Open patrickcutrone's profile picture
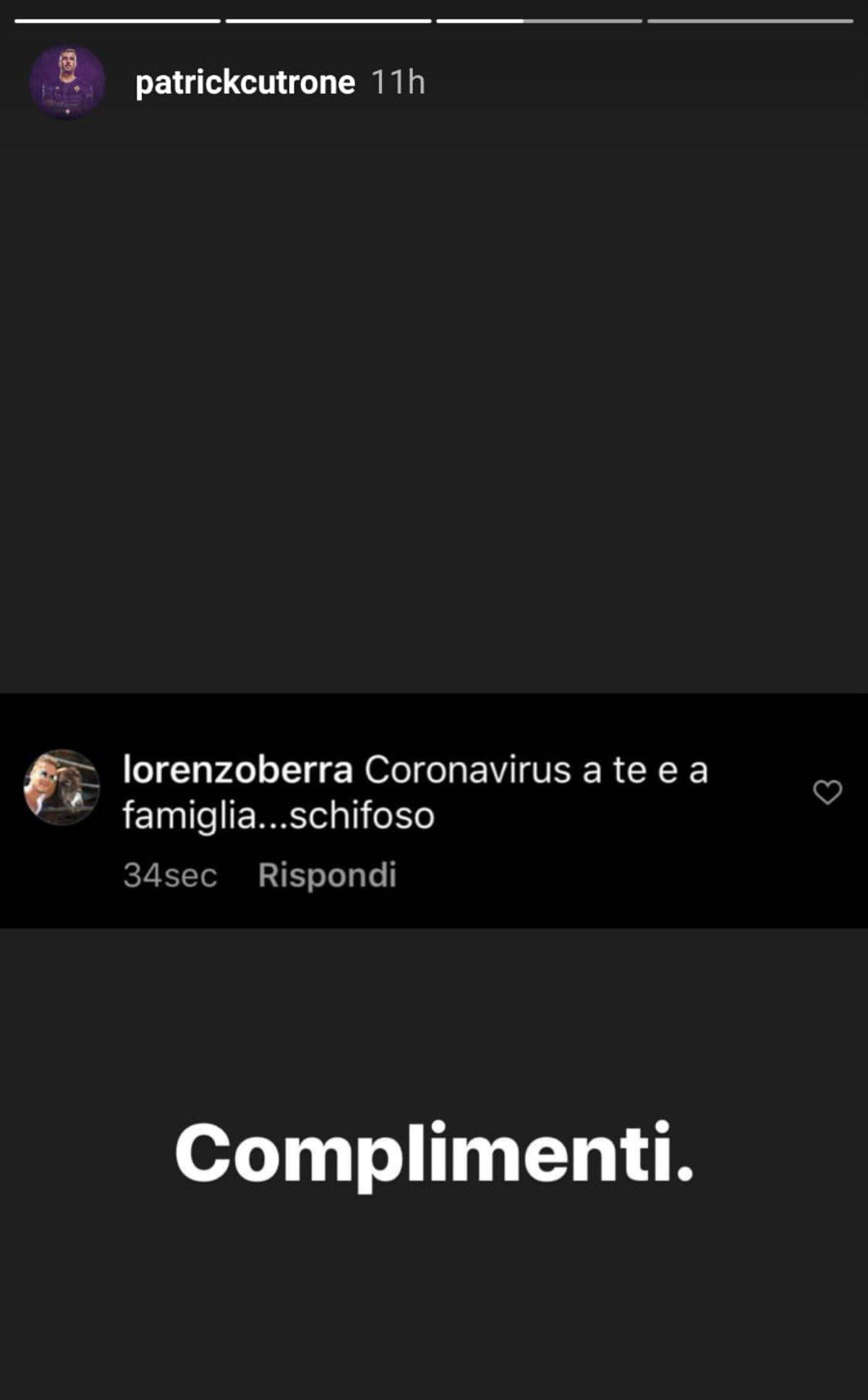The width and height of the screenshot is (868, 1400). tap(67, 82)
